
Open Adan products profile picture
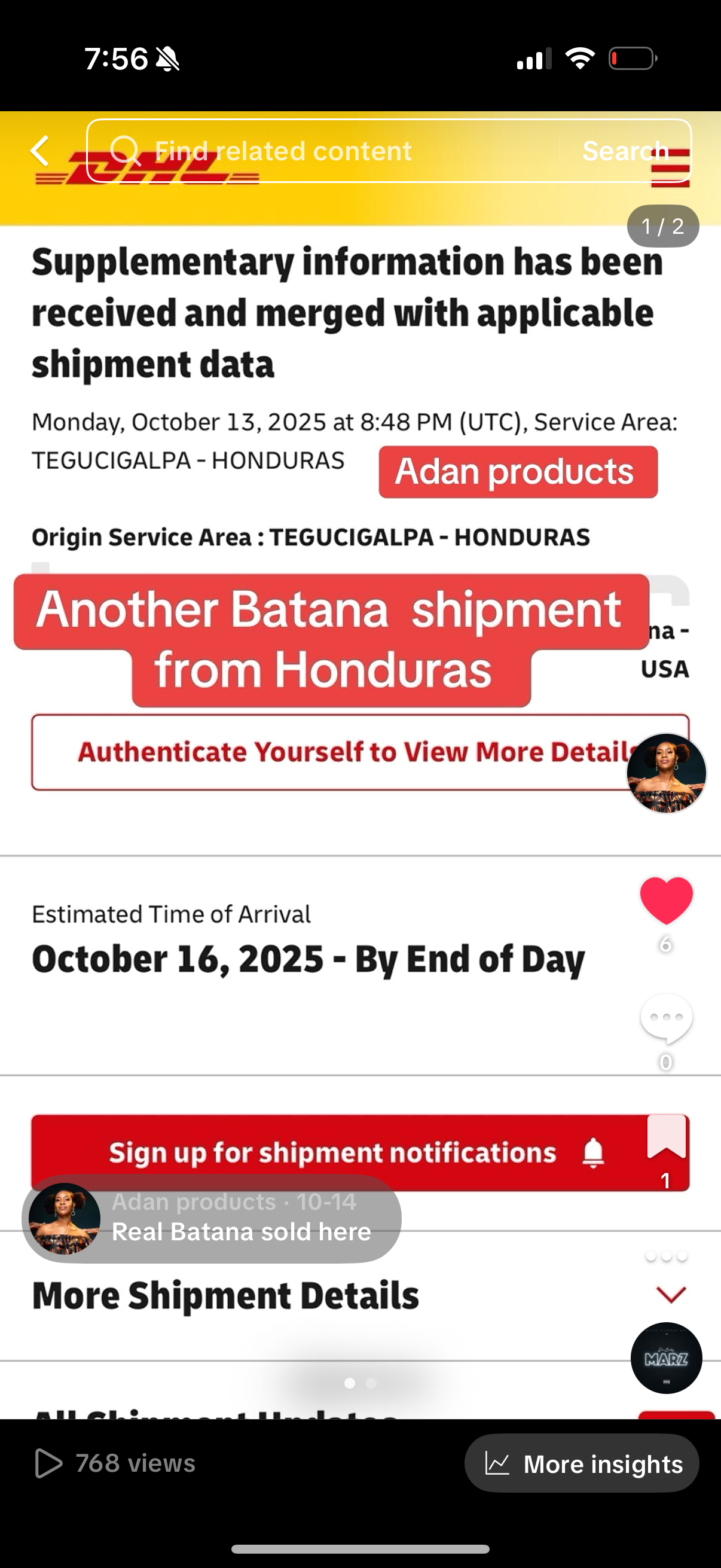[666, 773]
